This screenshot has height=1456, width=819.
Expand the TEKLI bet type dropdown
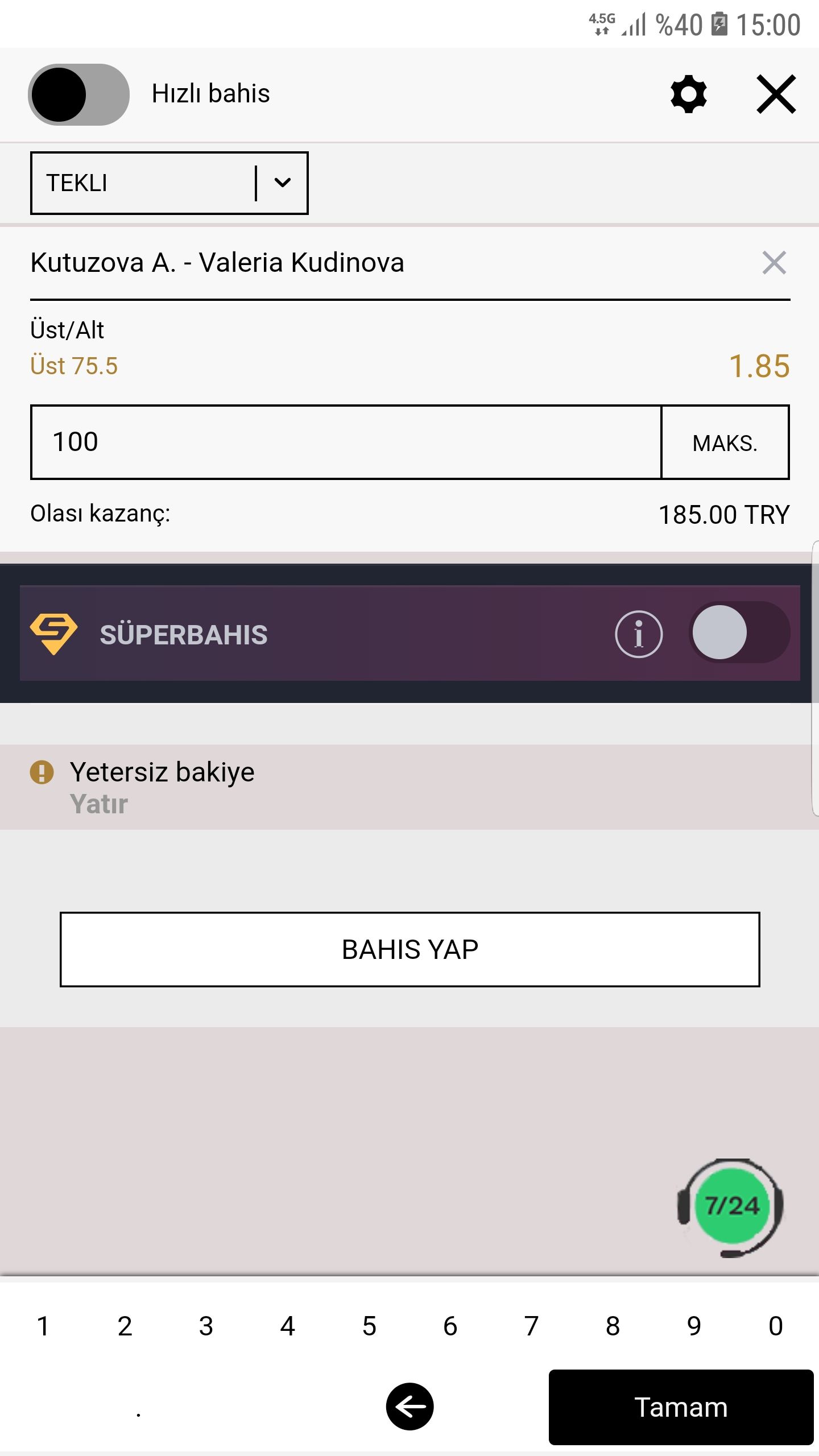(169, 183)
